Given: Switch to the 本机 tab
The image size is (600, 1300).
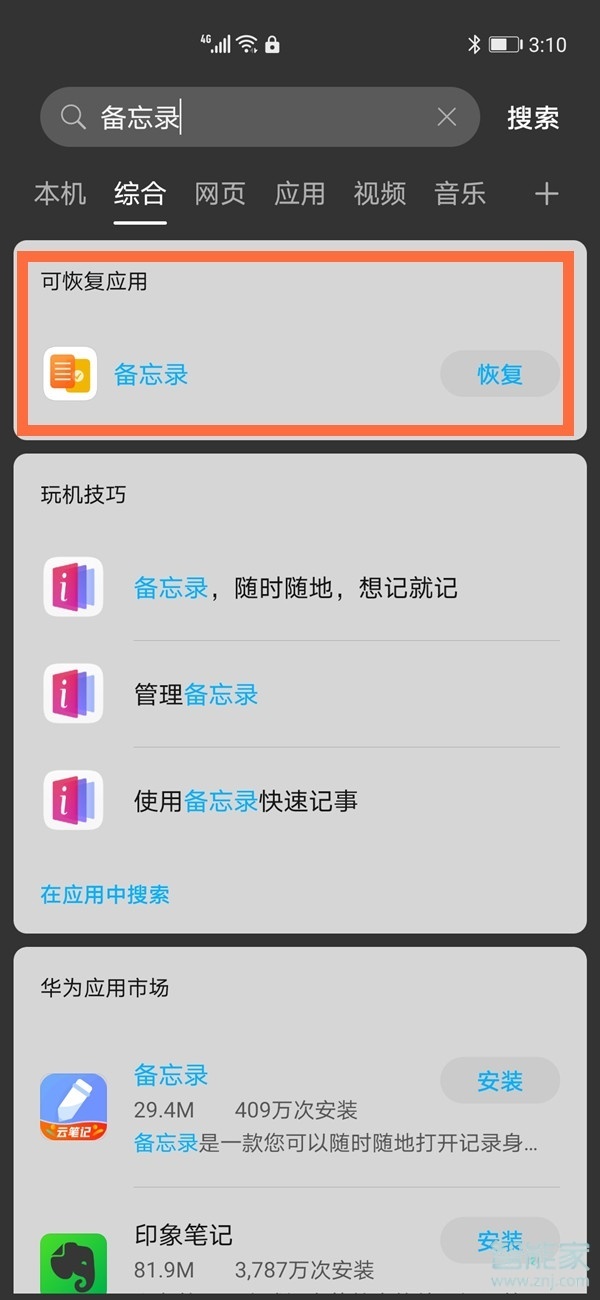Looking at the screenshot, I should tap(60, 193).
